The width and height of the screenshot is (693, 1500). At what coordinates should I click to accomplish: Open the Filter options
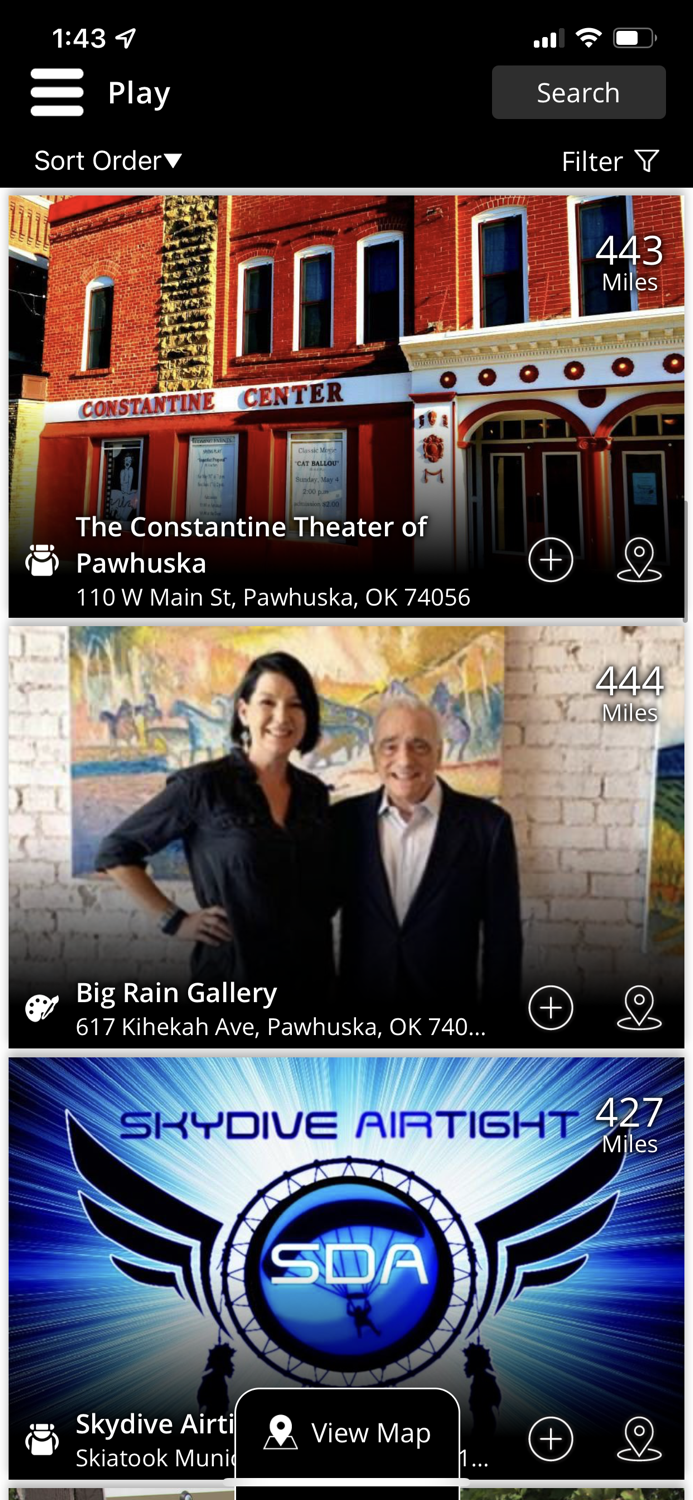[610, 161]
